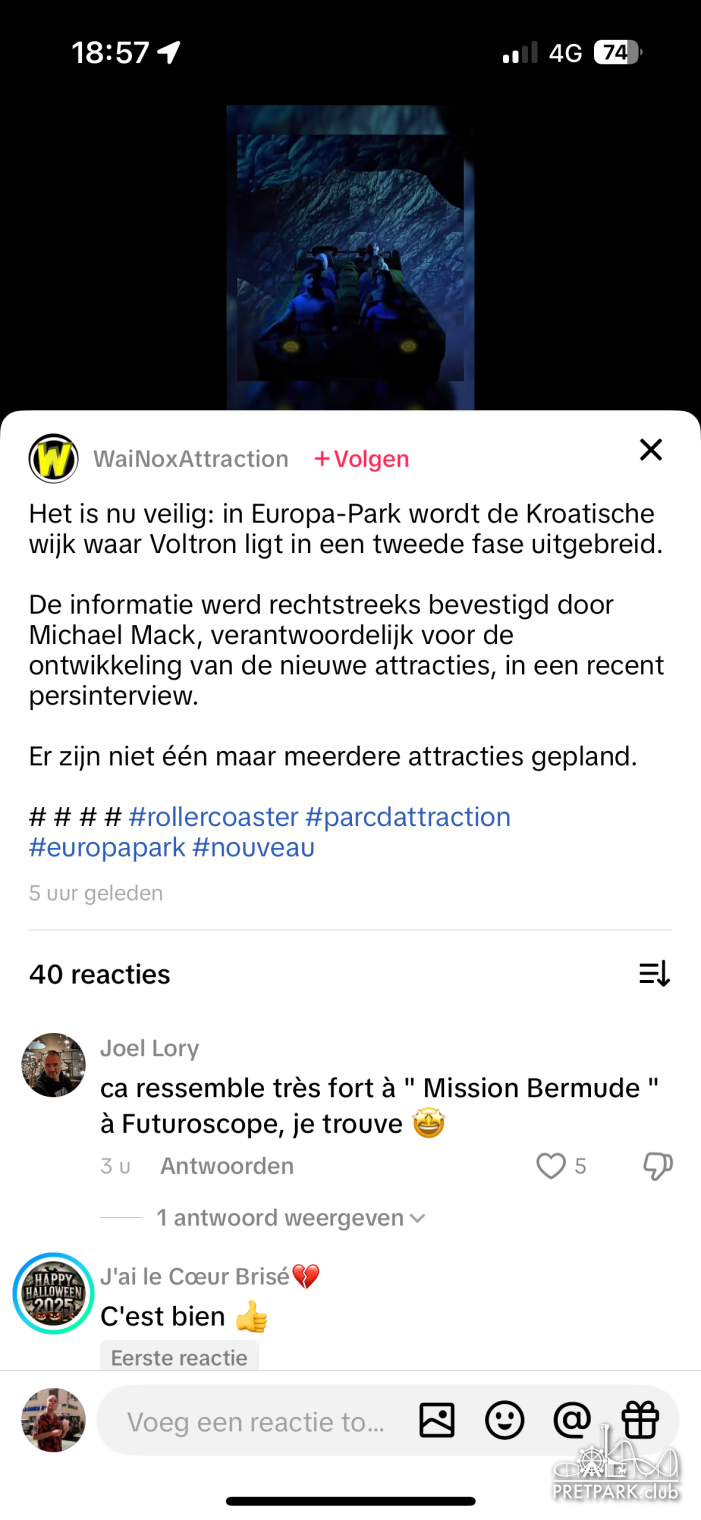The width and height of the screenshot is (701, 1520).
Task: Open the #rollercoaster hashtag
Action: coord(213,817)
